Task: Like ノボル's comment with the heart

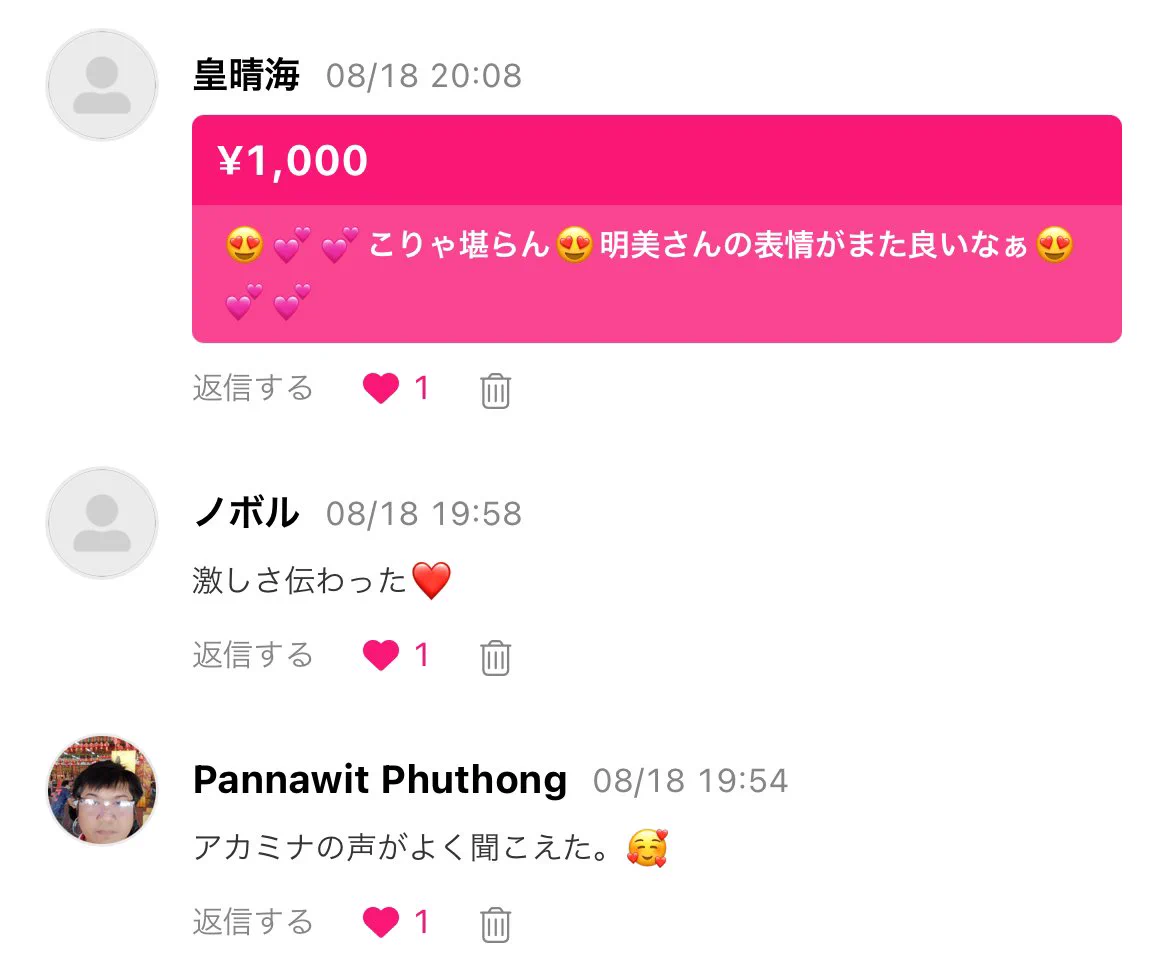Action: click(x=381, y=656)
